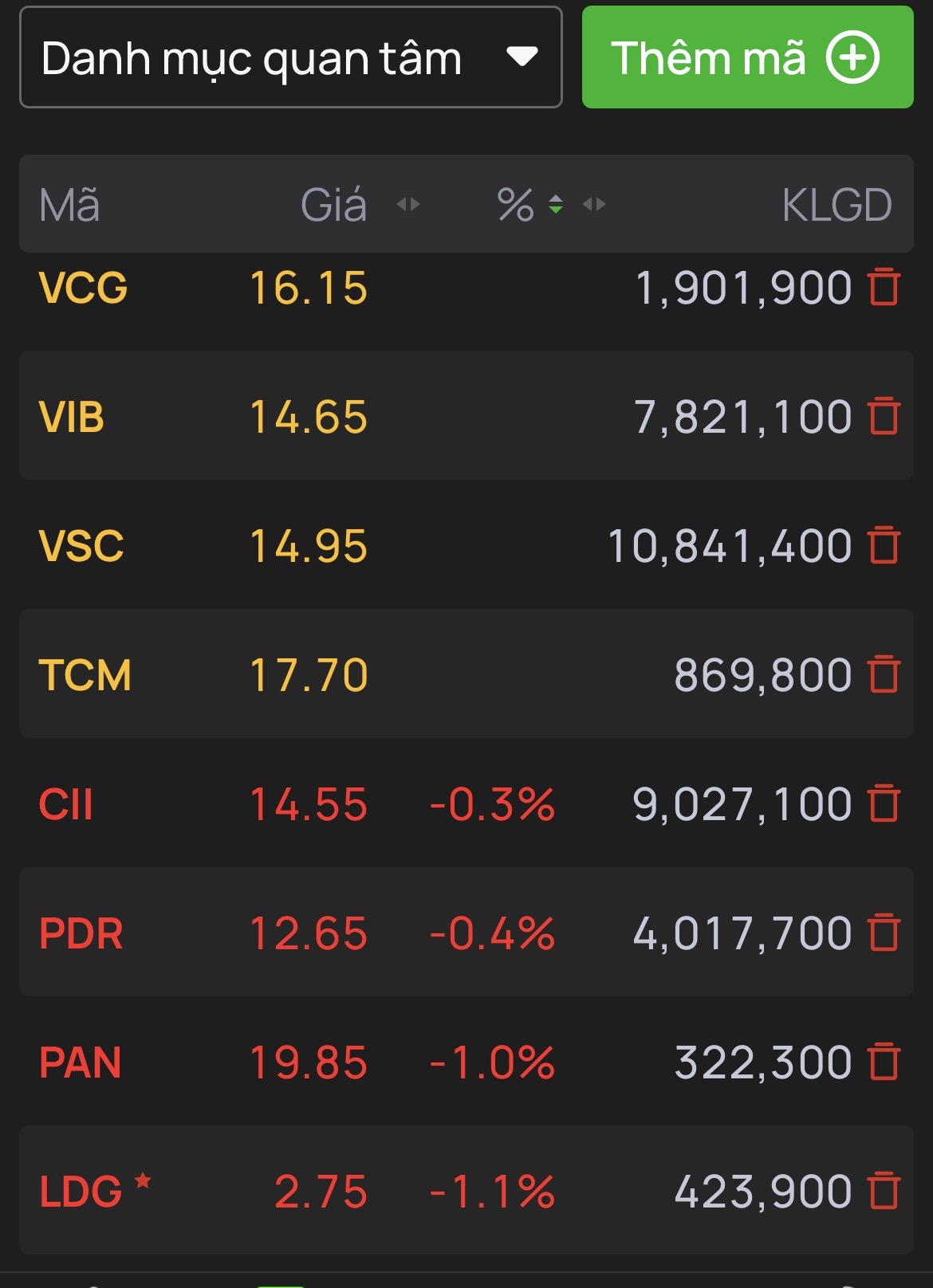933x1288 pixels.
Task: Delete PAN from the watchlist
Action: click(884, 1062)
